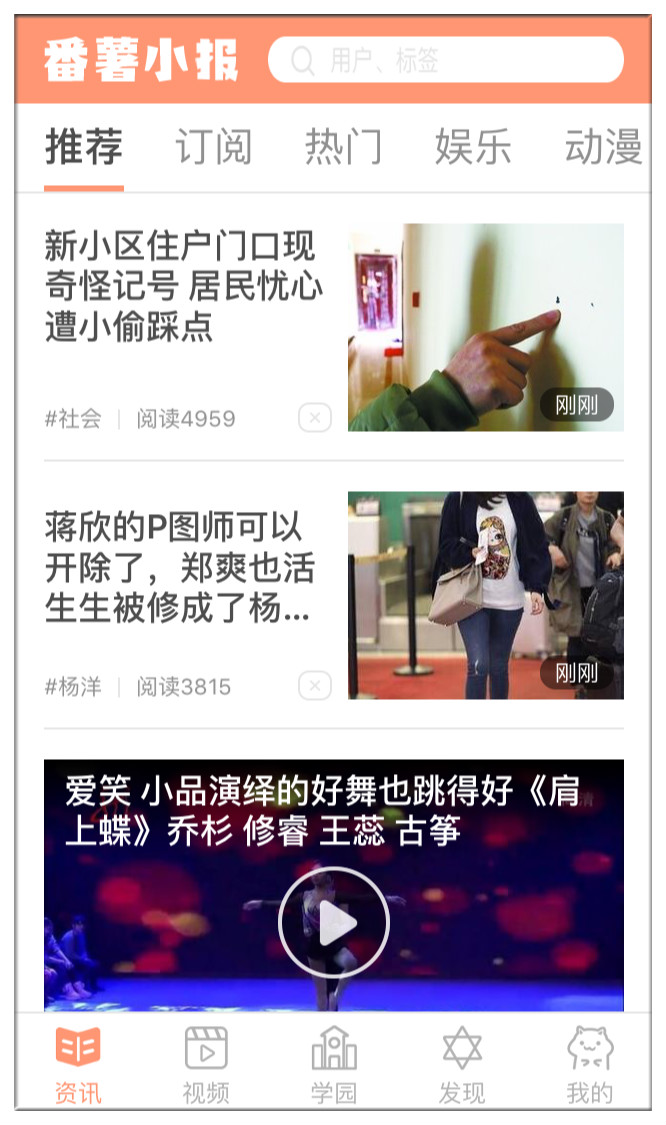Open the 我的 profile section
The width and height of the screenshot is (666, 1125).
(x=589, y=1064)
